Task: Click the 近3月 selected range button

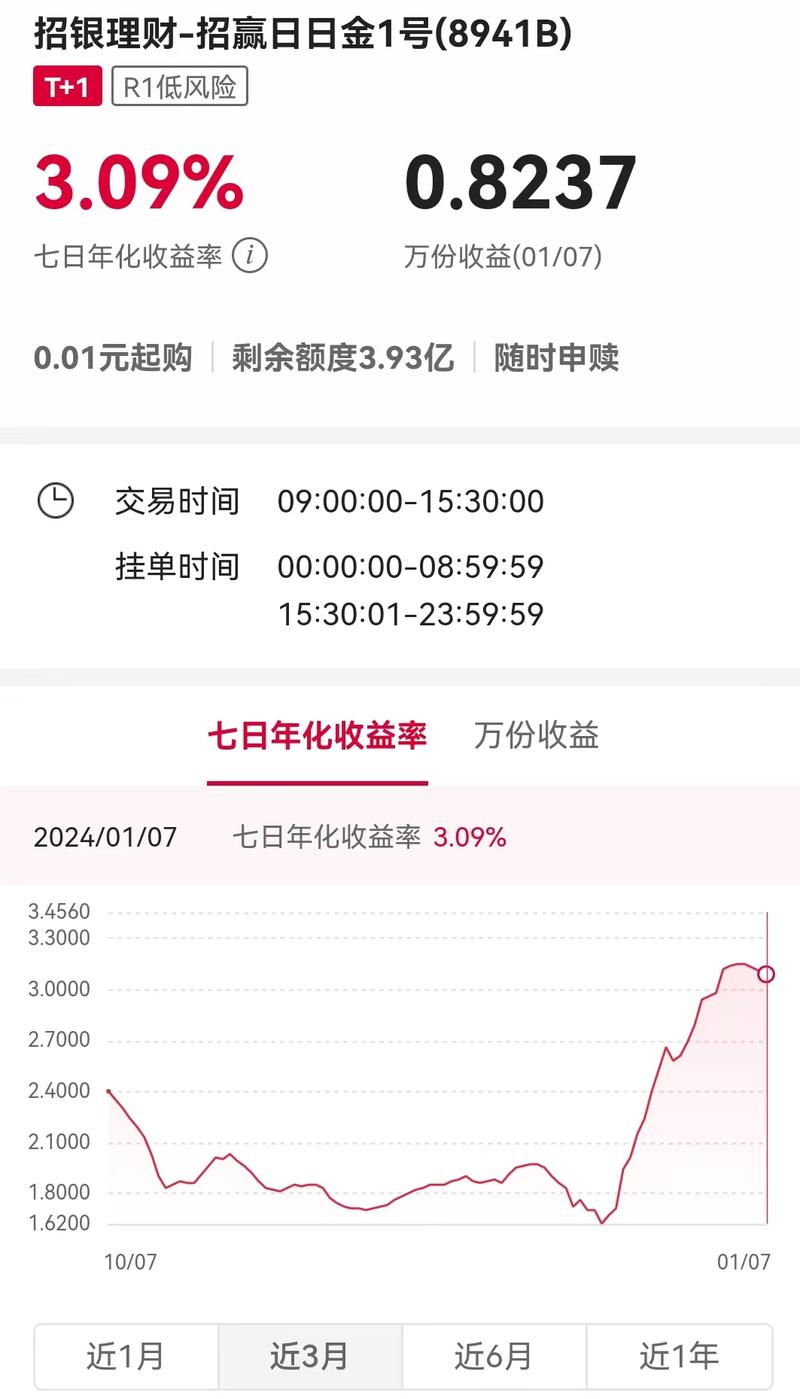Action: [x=311, y=1355]
